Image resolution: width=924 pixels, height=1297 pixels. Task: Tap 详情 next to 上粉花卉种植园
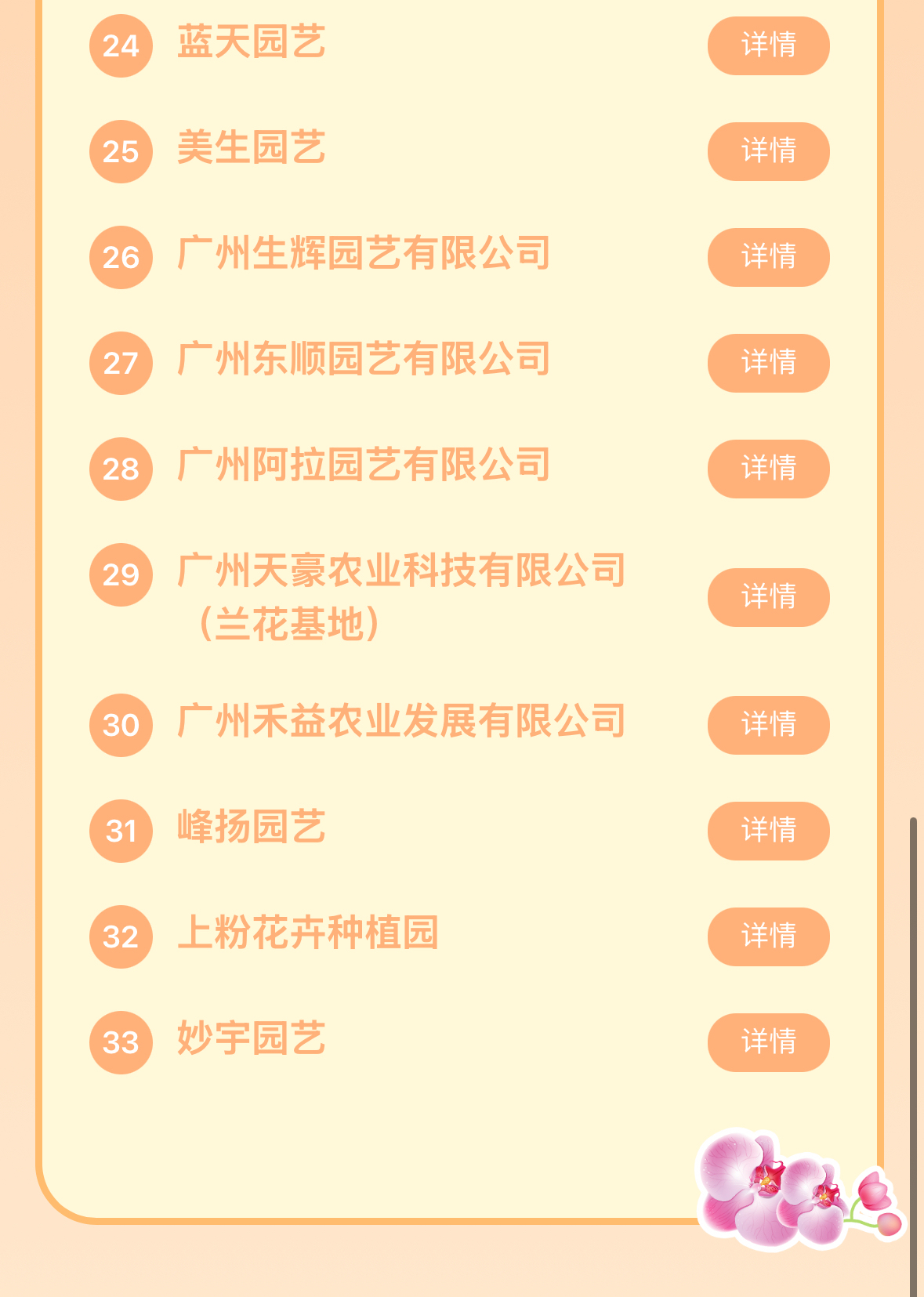pos(768,937)
